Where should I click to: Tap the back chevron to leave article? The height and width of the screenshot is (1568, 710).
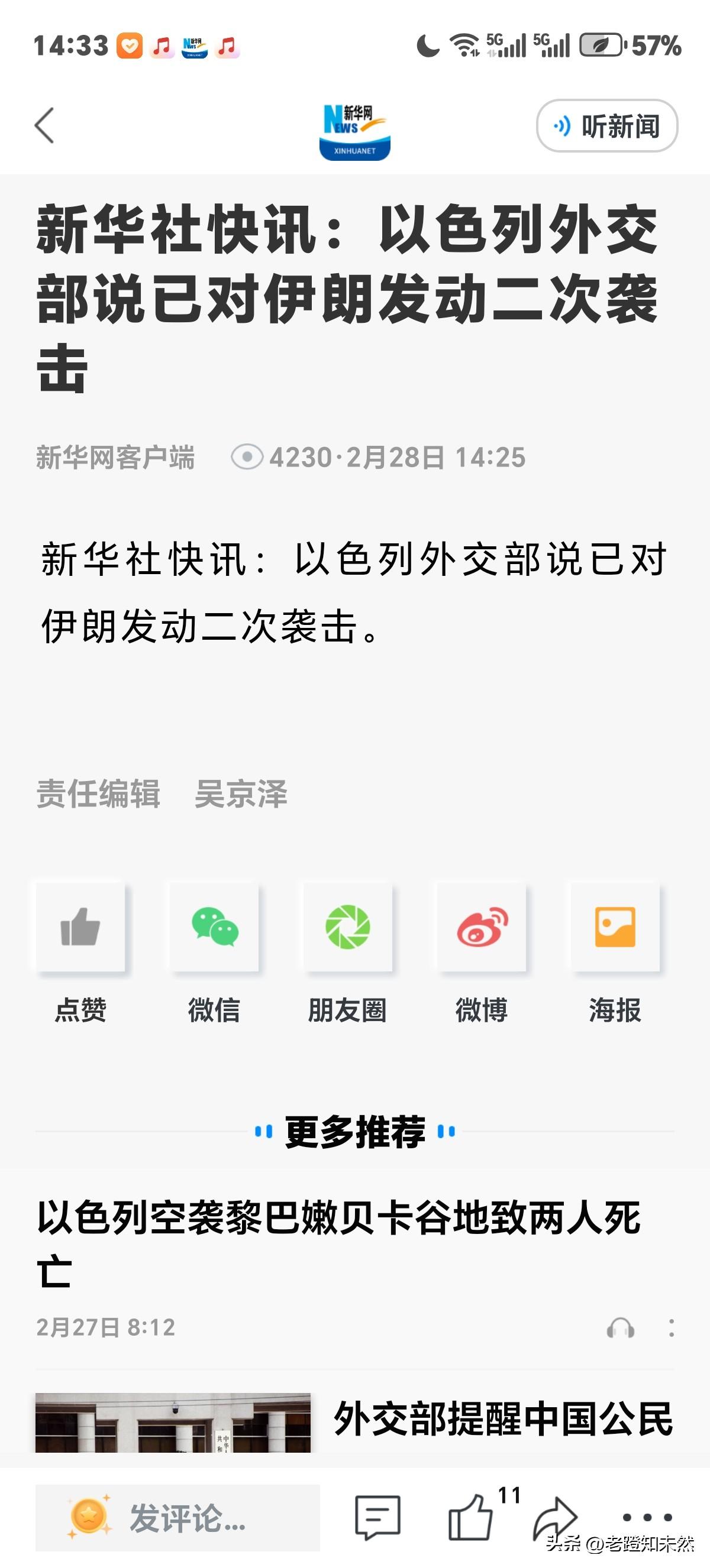point(43,125)
